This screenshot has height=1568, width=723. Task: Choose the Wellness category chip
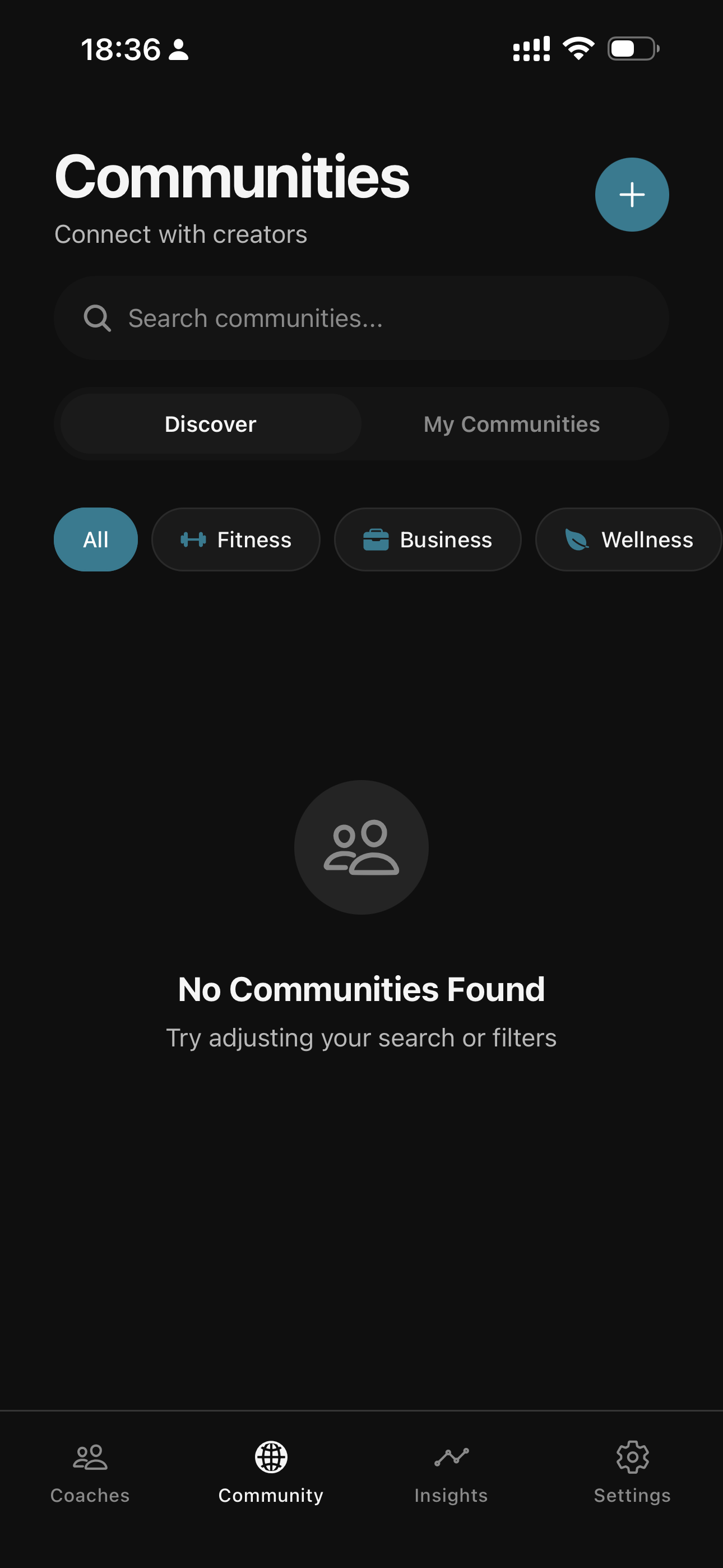(x=629, y=539)
